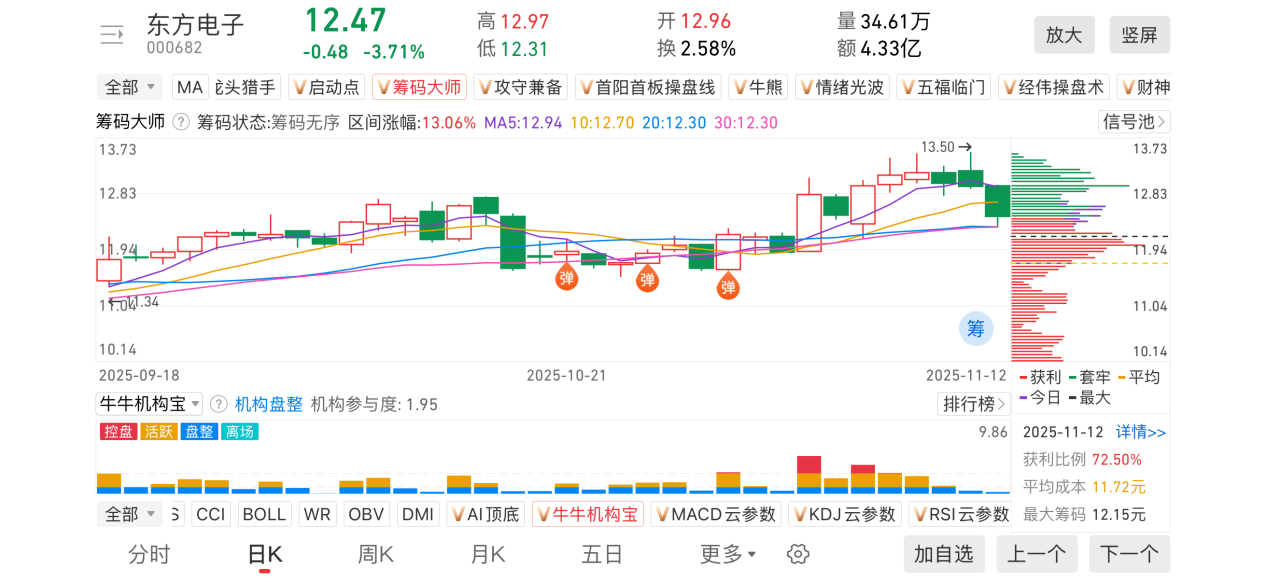View 详情>> for chip distribution
1266x582 pixels.
(x=1141, y=432)
